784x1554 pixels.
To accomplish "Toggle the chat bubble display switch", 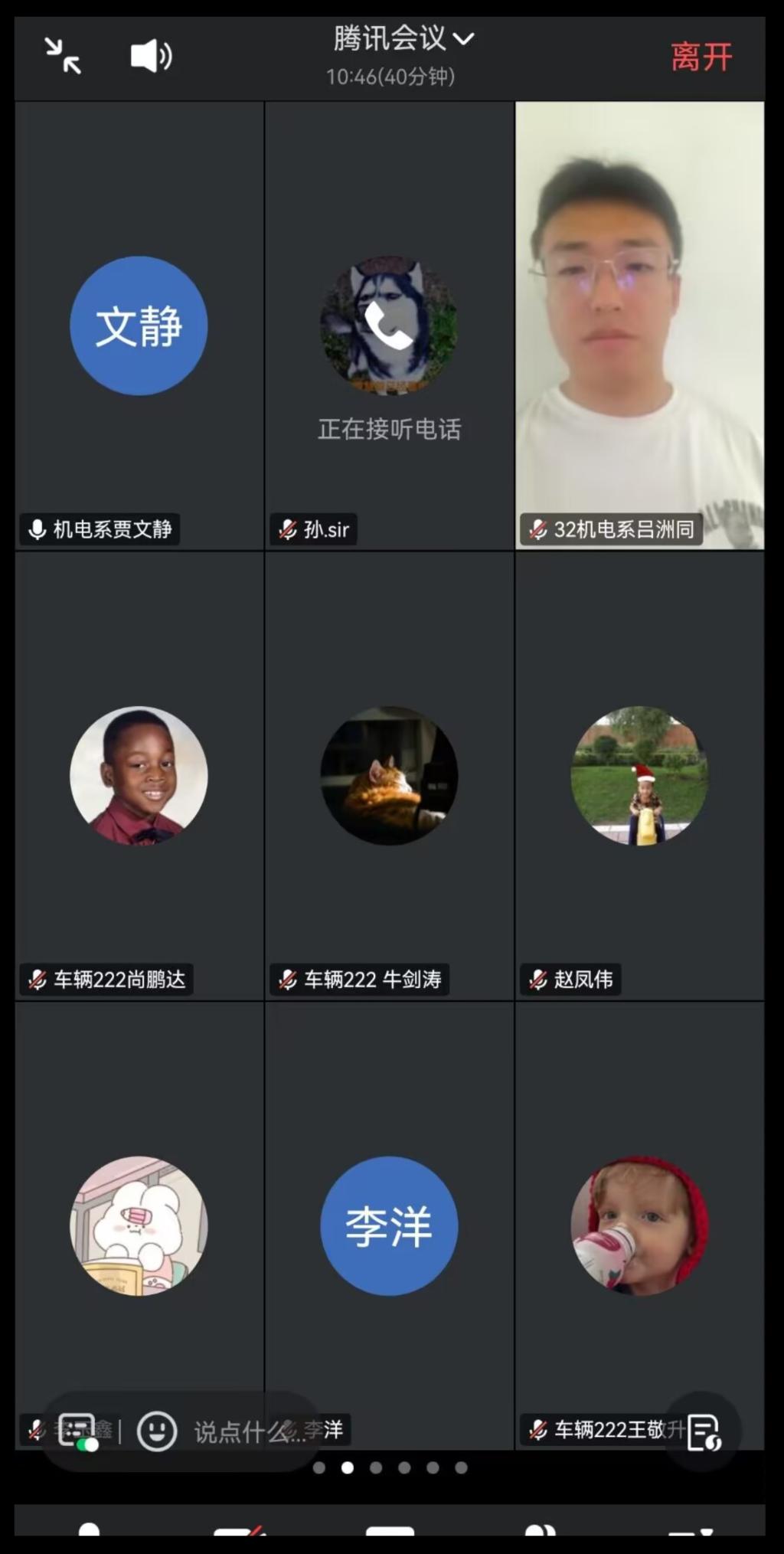I will coord(78,1431).
